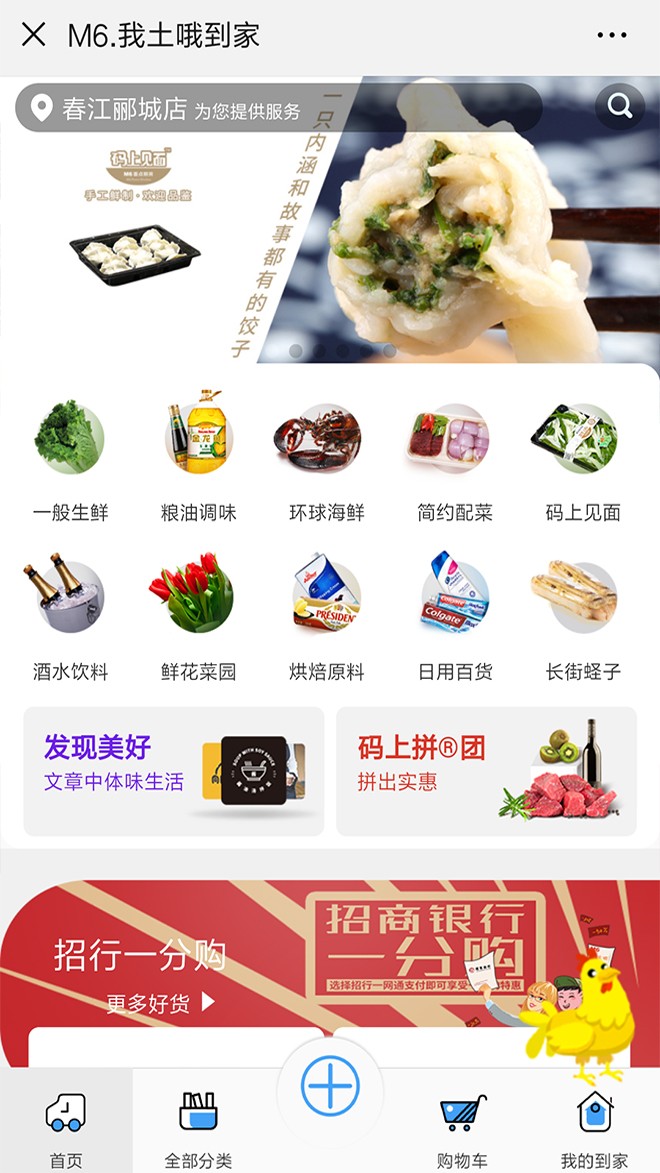The width and height of the screenshot is (660, 1173).
Task: View the 简约配菜 category
Action: (454, 460)
